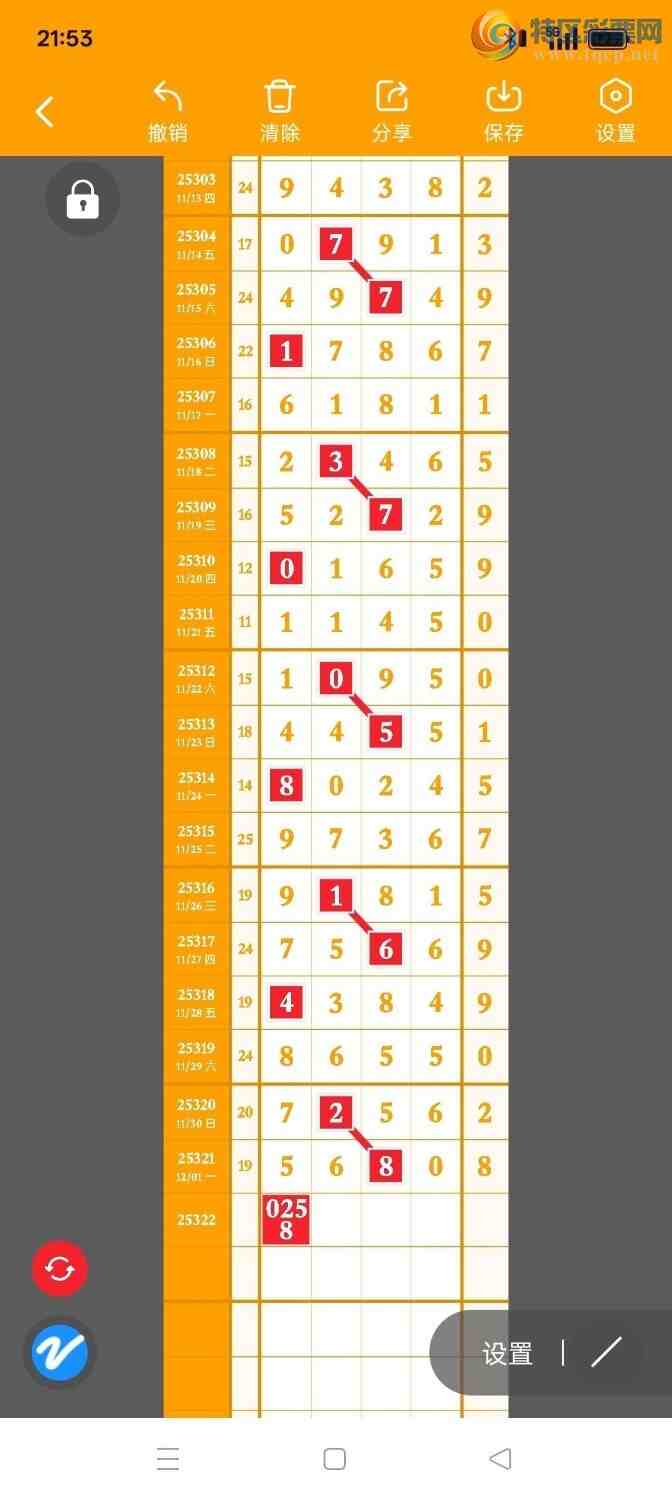
Task: Toggle the lock button
Action: (83, 200)
